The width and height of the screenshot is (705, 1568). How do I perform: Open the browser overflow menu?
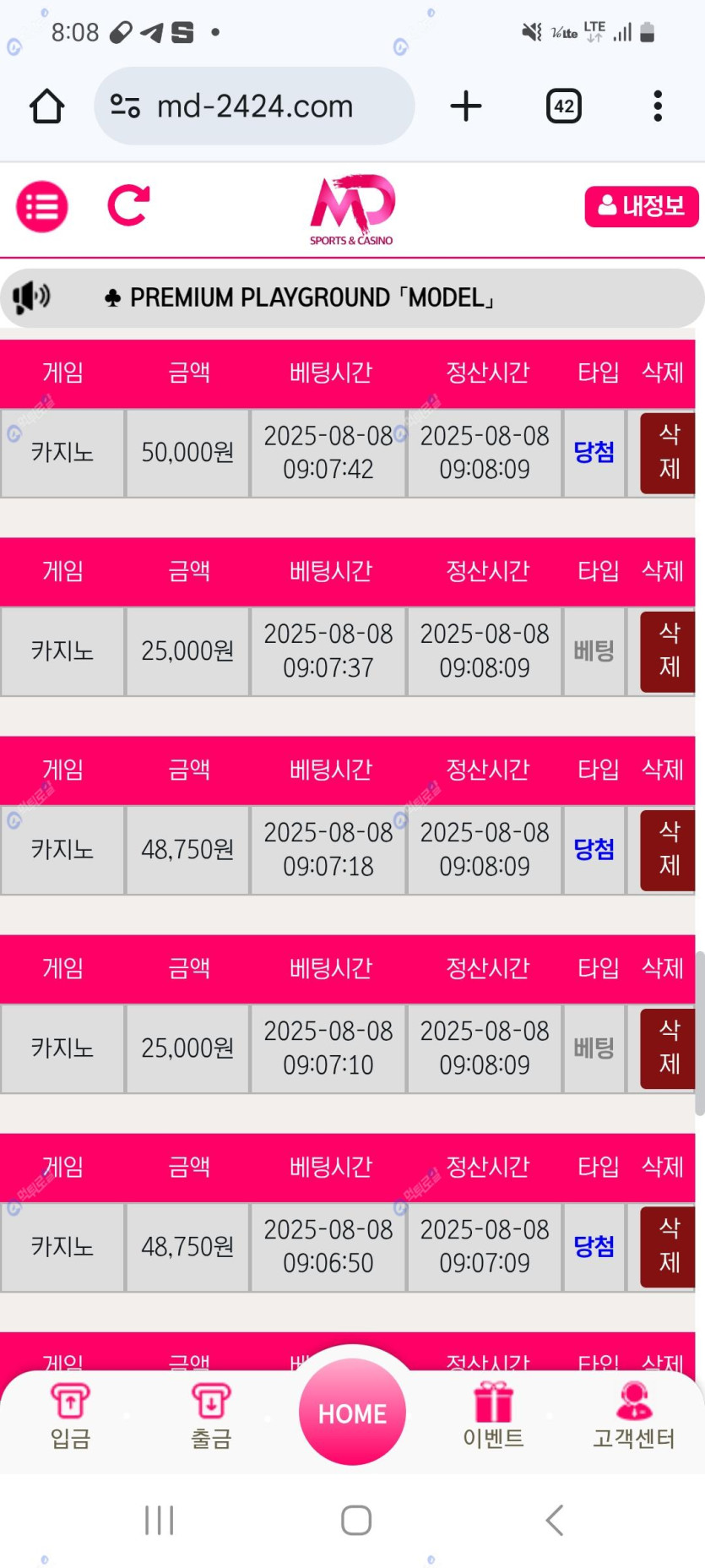[x=658, y=106]
